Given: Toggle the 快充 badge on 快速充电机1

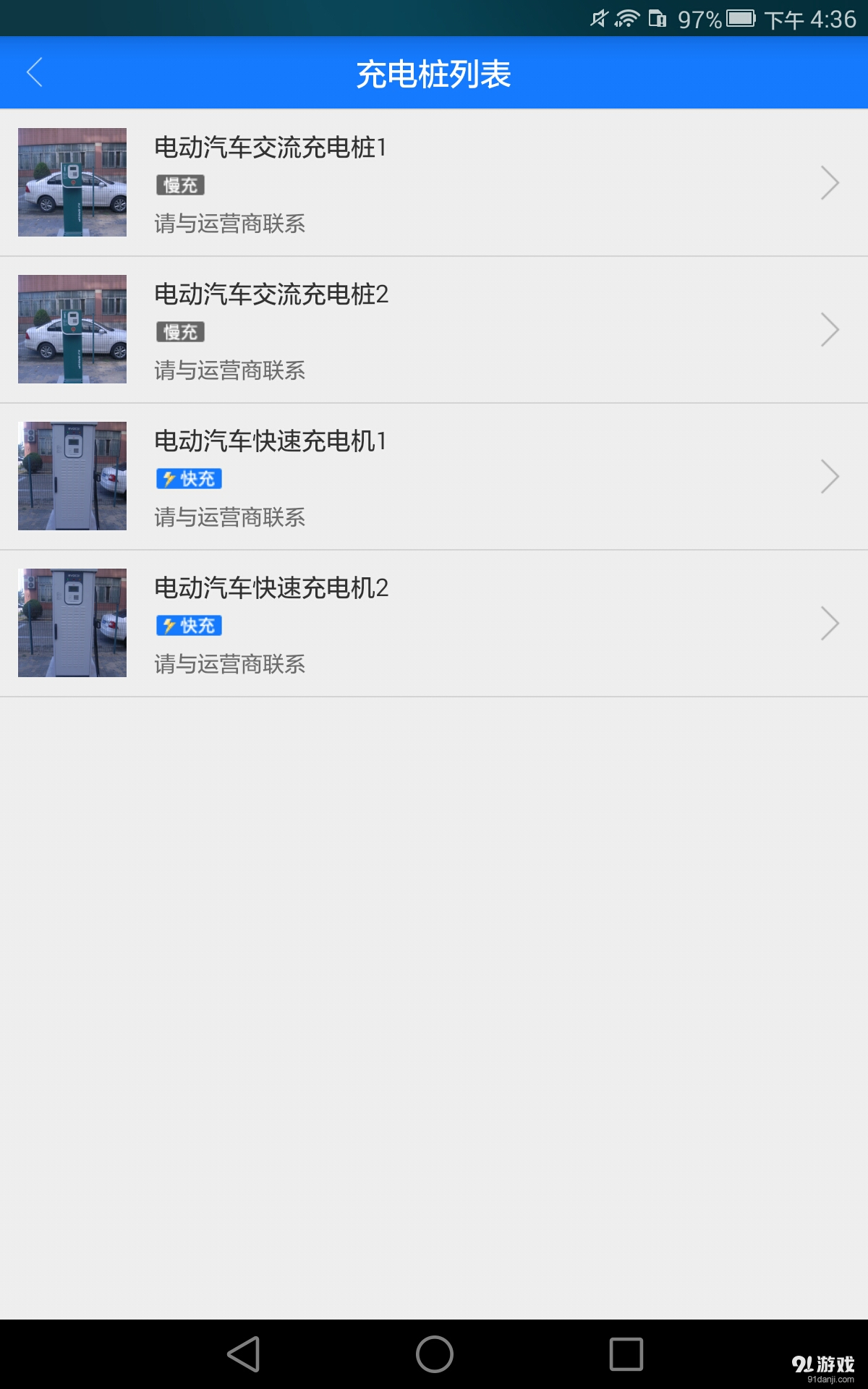Looking at the screenshot, I should click(x=190, y=478).
